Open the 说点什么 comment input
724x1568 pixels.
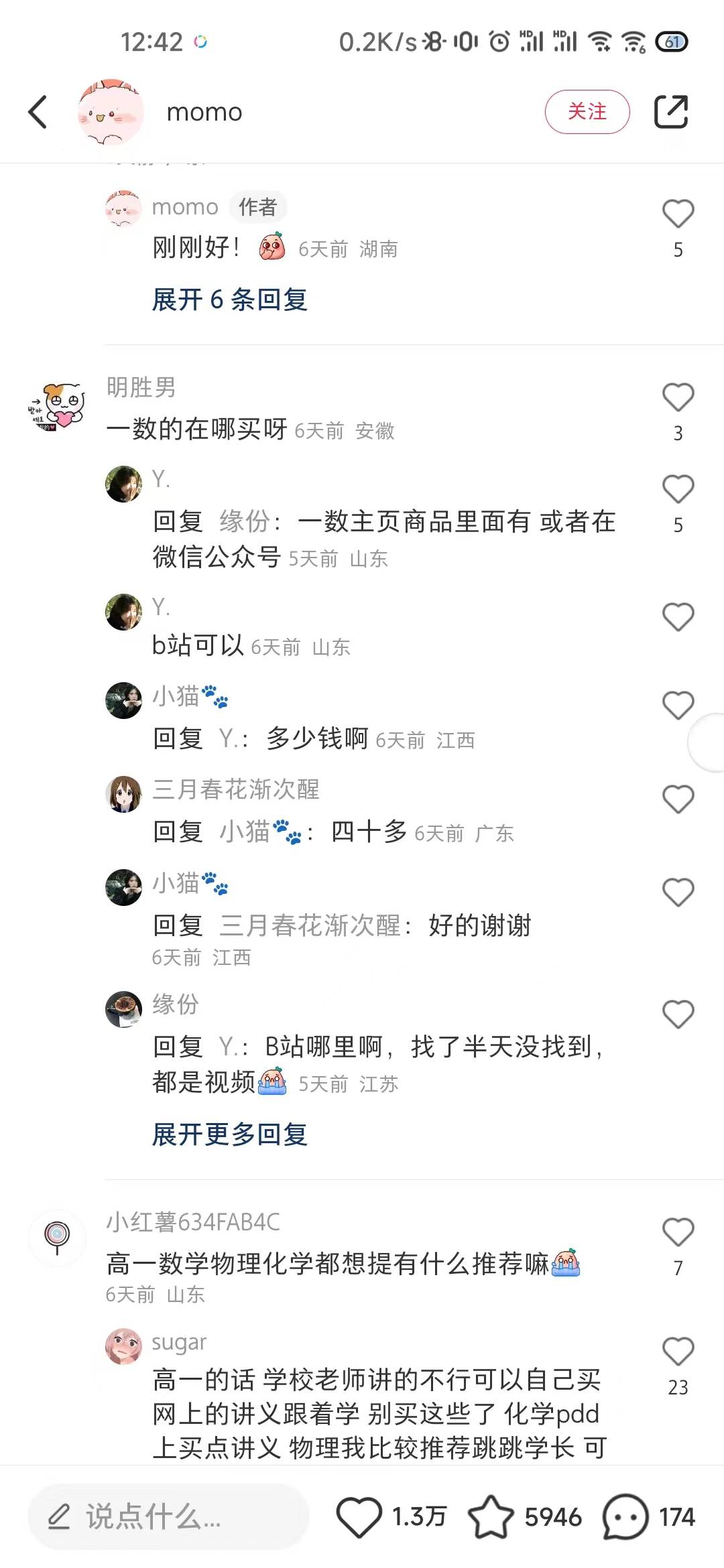click(168, 1517)
